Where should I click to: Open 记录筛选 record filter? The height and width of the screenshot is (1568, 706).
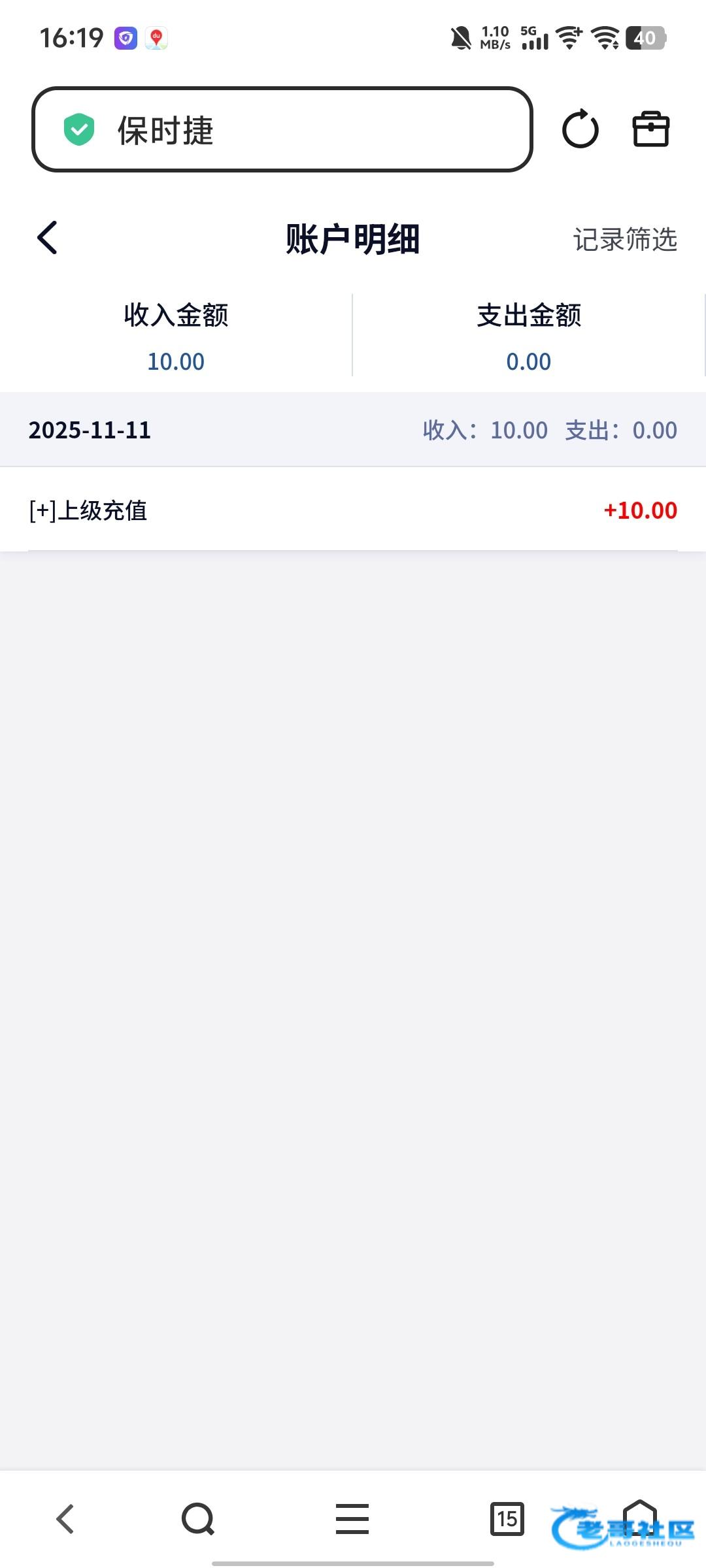(x=624, y=240)
